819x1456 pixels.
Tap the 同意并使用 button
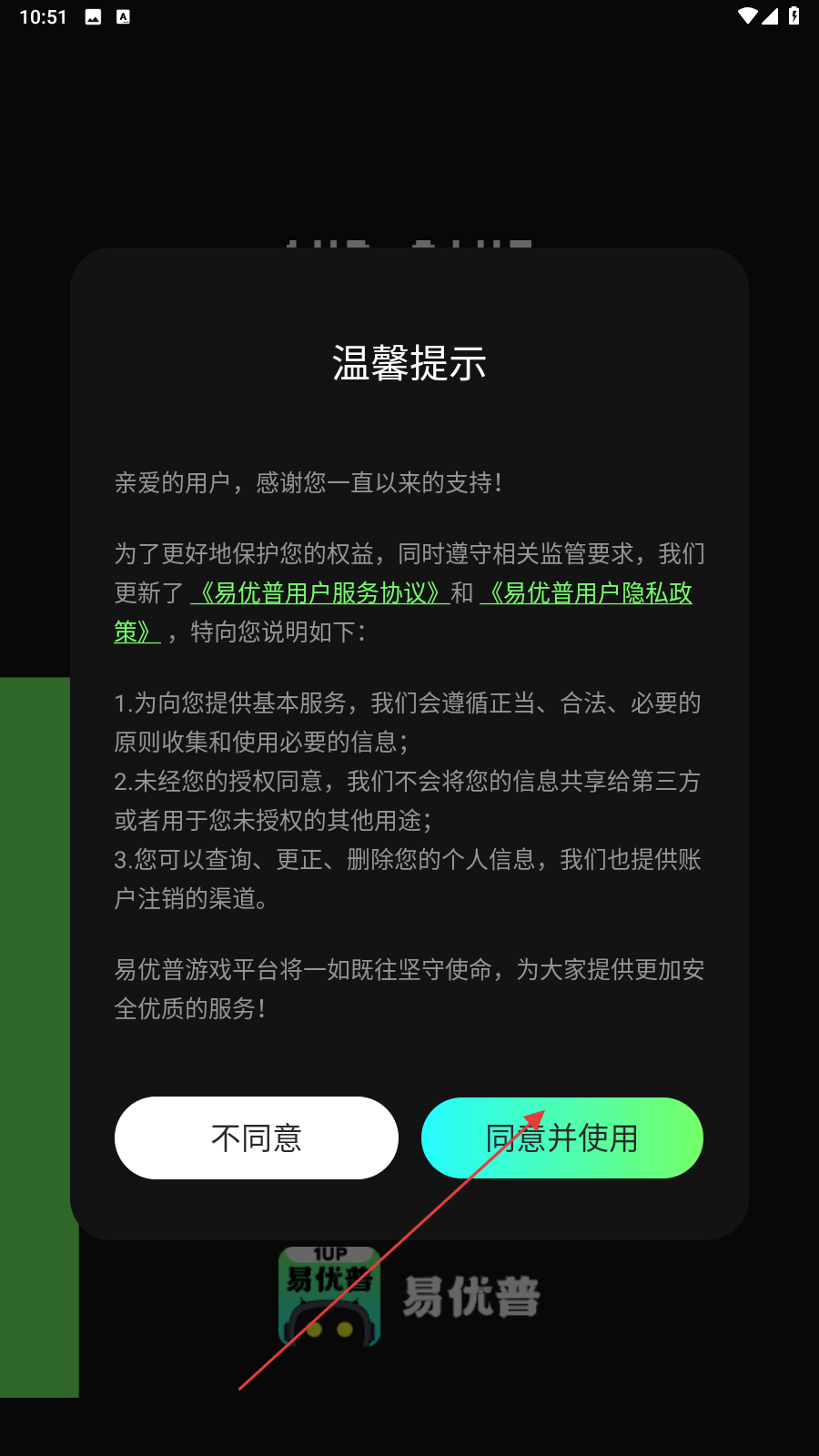pos(561,1137)
